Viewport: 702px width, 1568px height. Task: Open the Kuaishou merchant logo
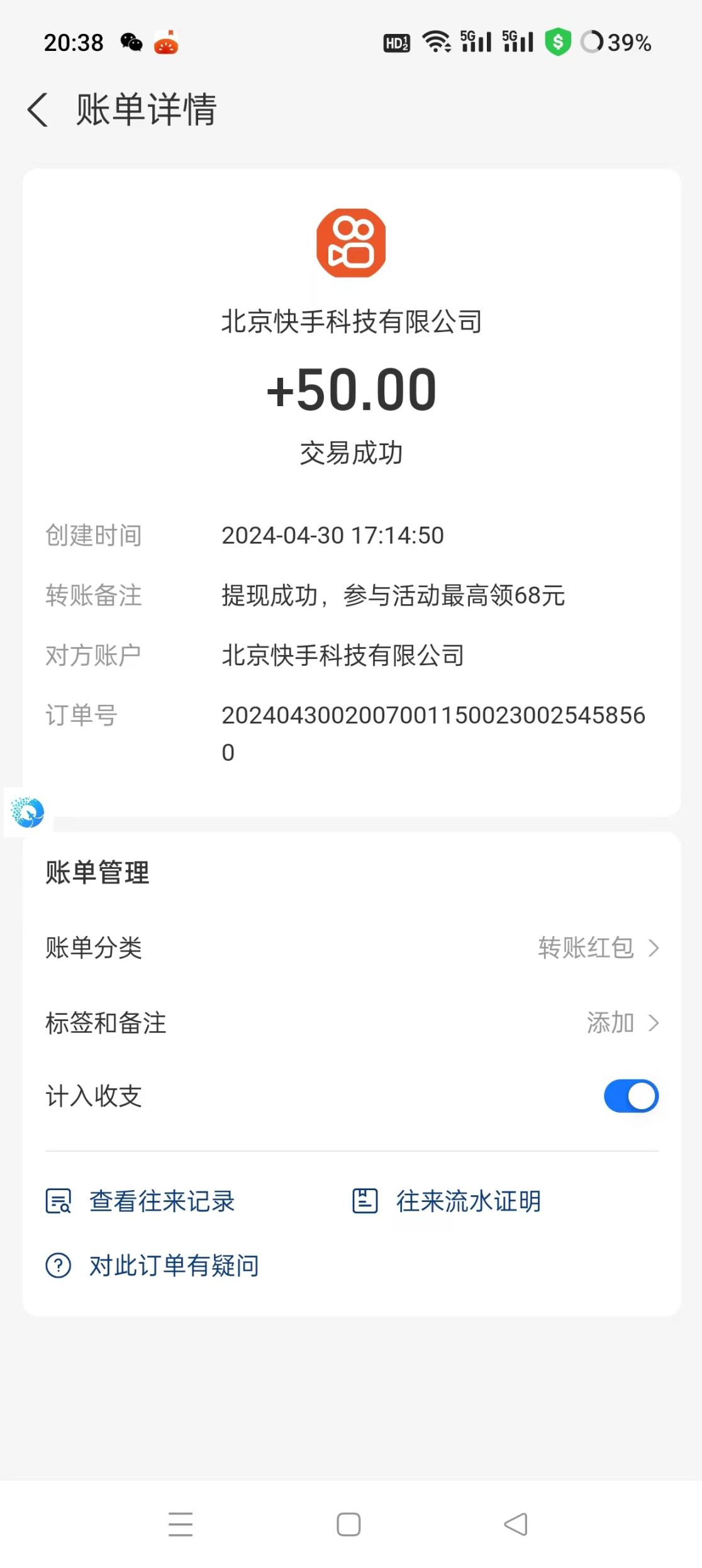click(x=350, y=243)
